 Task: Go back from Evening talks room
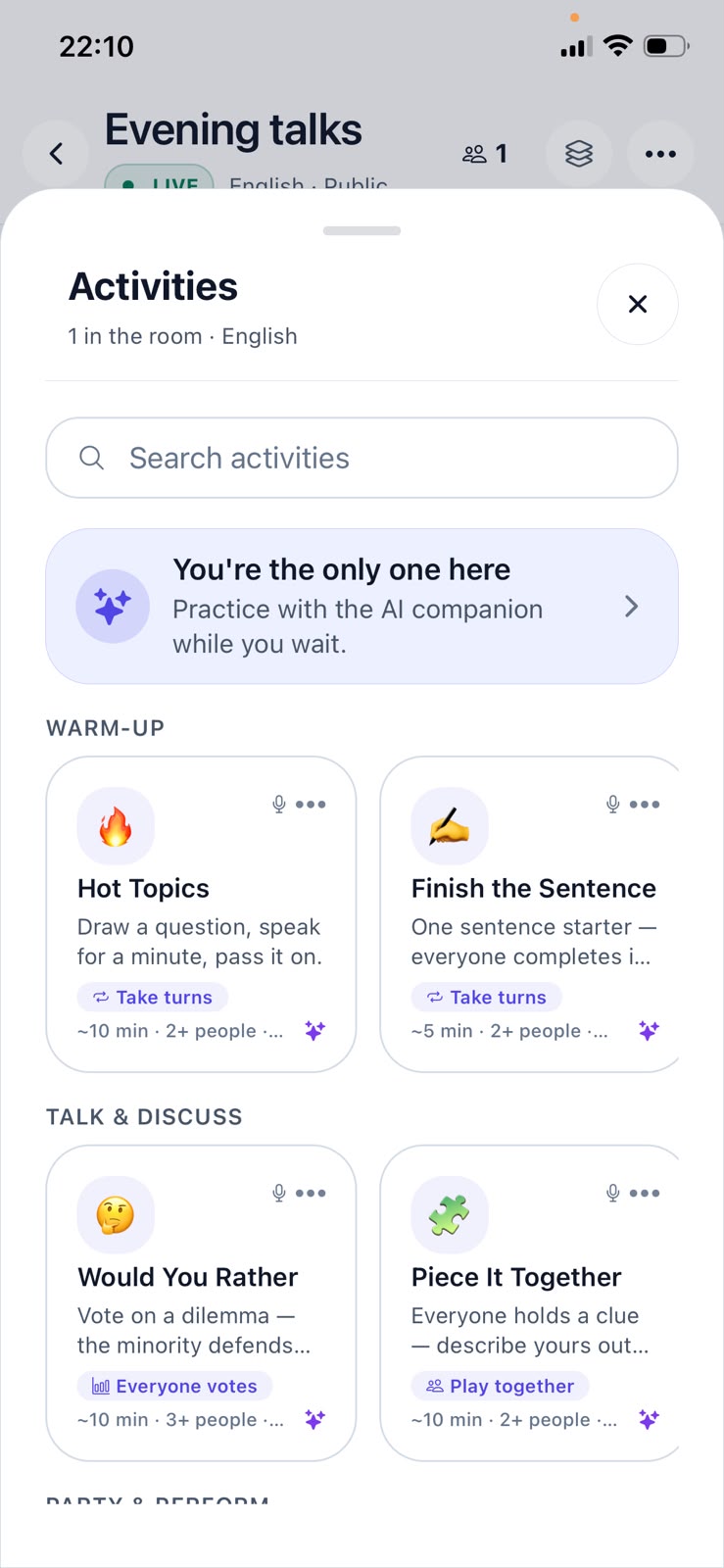[56, 154]
